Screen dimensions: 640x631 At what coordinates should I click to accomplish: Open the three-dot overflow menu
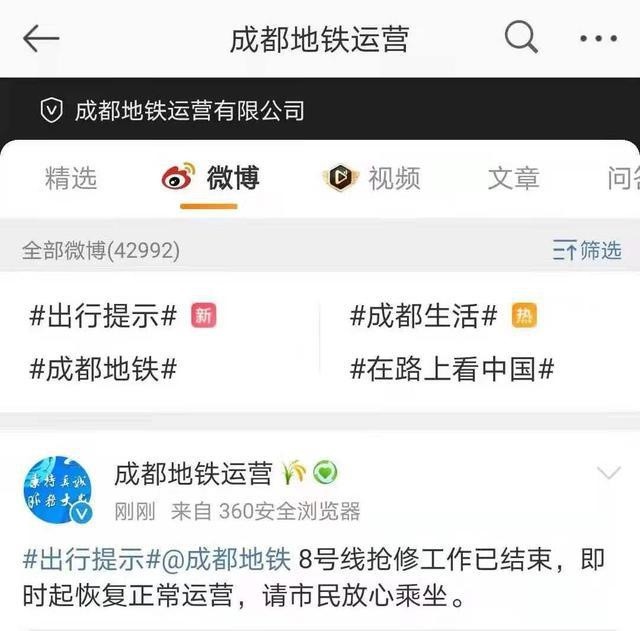(598, 39)
